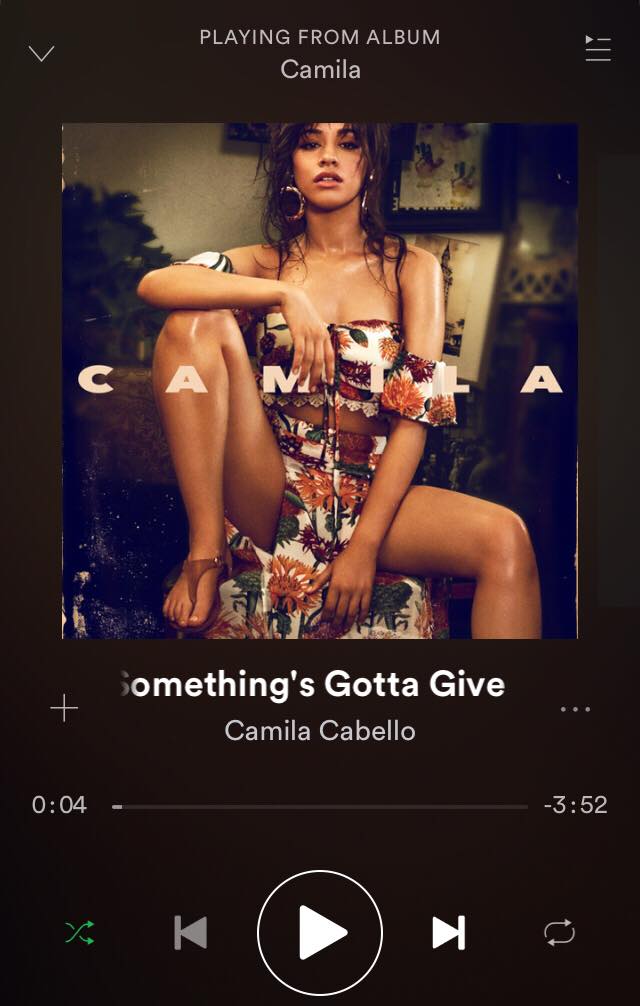Tap the playback progress bar

[320, 806]
